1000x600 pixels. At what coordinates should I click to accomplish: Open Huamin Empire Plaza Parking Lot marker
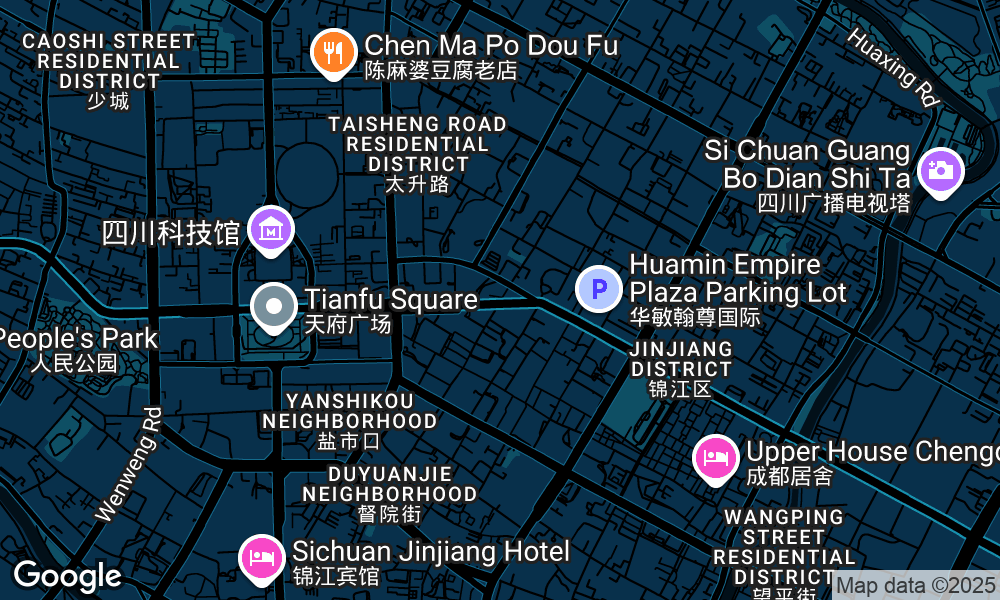click(x=599, y=290)
